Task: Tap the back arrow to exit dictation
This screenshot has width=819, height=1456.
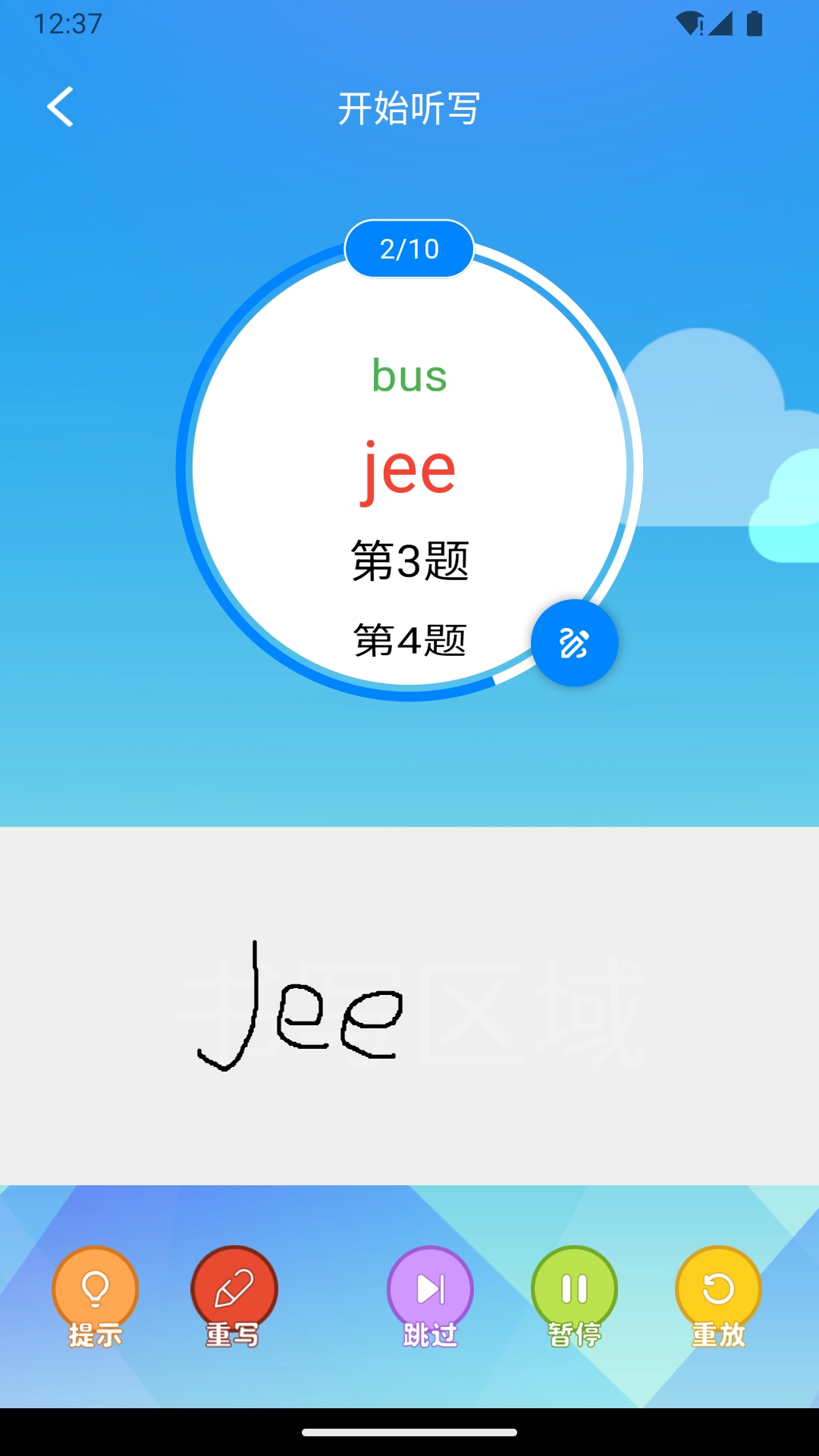Action: click(60, 108)
